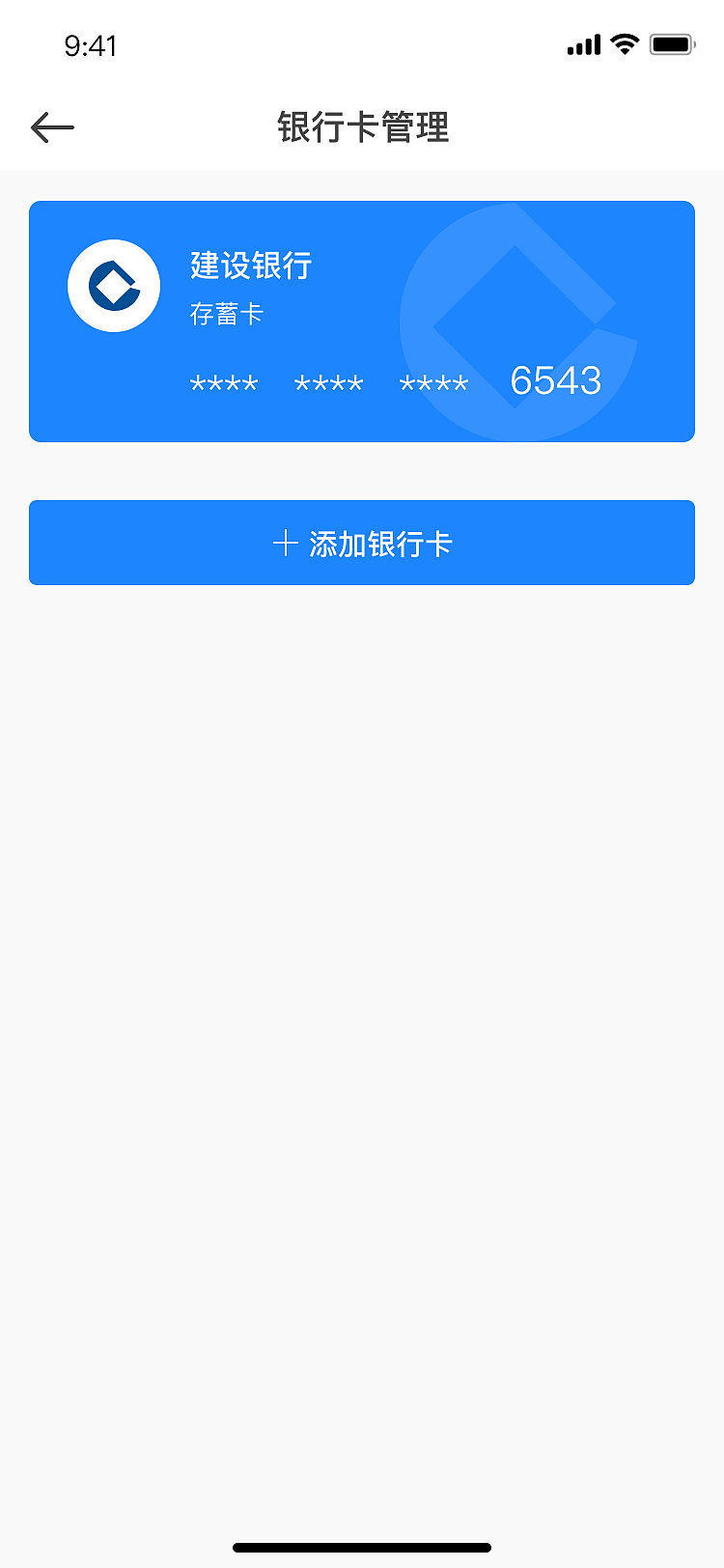This screenshot has height=1568, width=724.
Task: Click the 6543 card digits
Action: [555, 380]
